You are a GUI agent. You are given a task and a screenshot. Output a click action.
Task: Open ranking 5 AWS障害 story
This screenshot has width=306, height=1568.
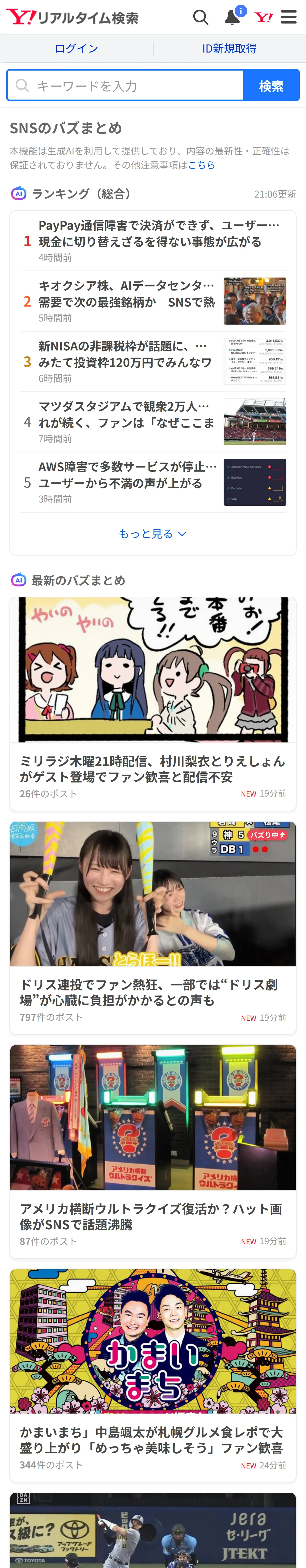pyautogui.click(x=153, y=481)
